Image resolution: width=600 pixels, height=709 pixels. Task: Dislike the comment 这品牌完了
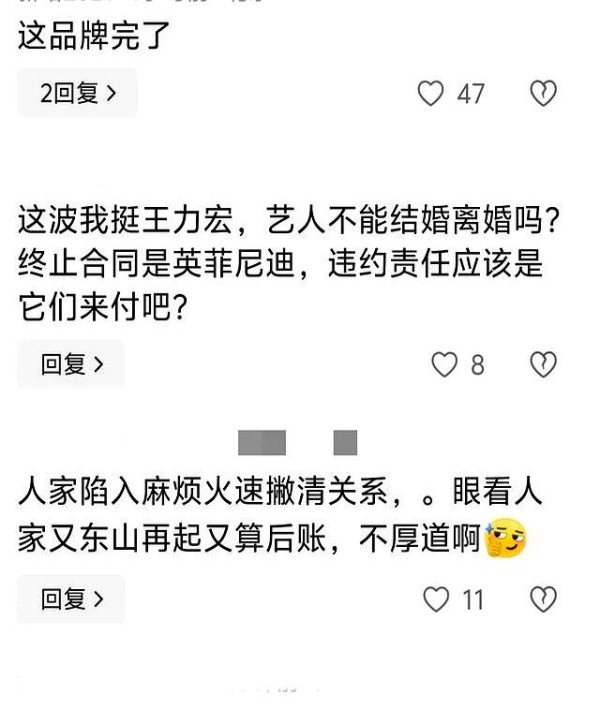click(542, 94)
